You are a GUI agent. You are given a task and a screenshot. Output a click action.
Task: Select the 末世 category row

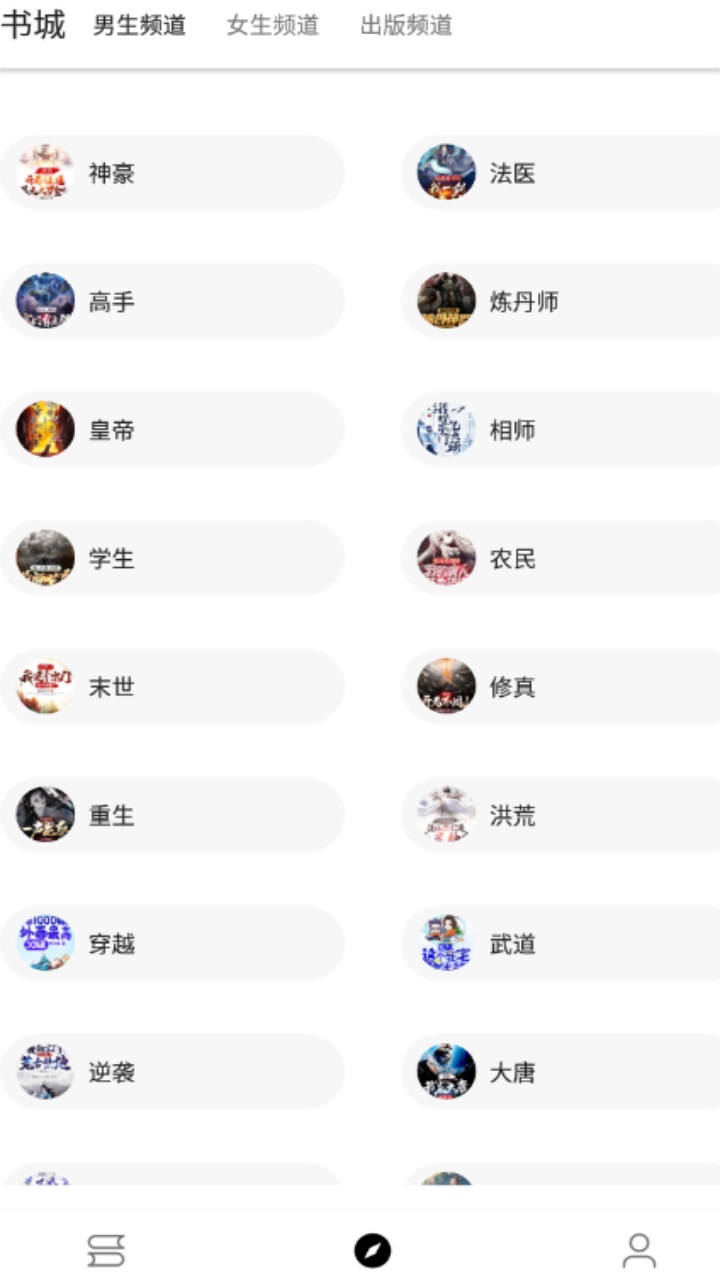click(170, 686)
